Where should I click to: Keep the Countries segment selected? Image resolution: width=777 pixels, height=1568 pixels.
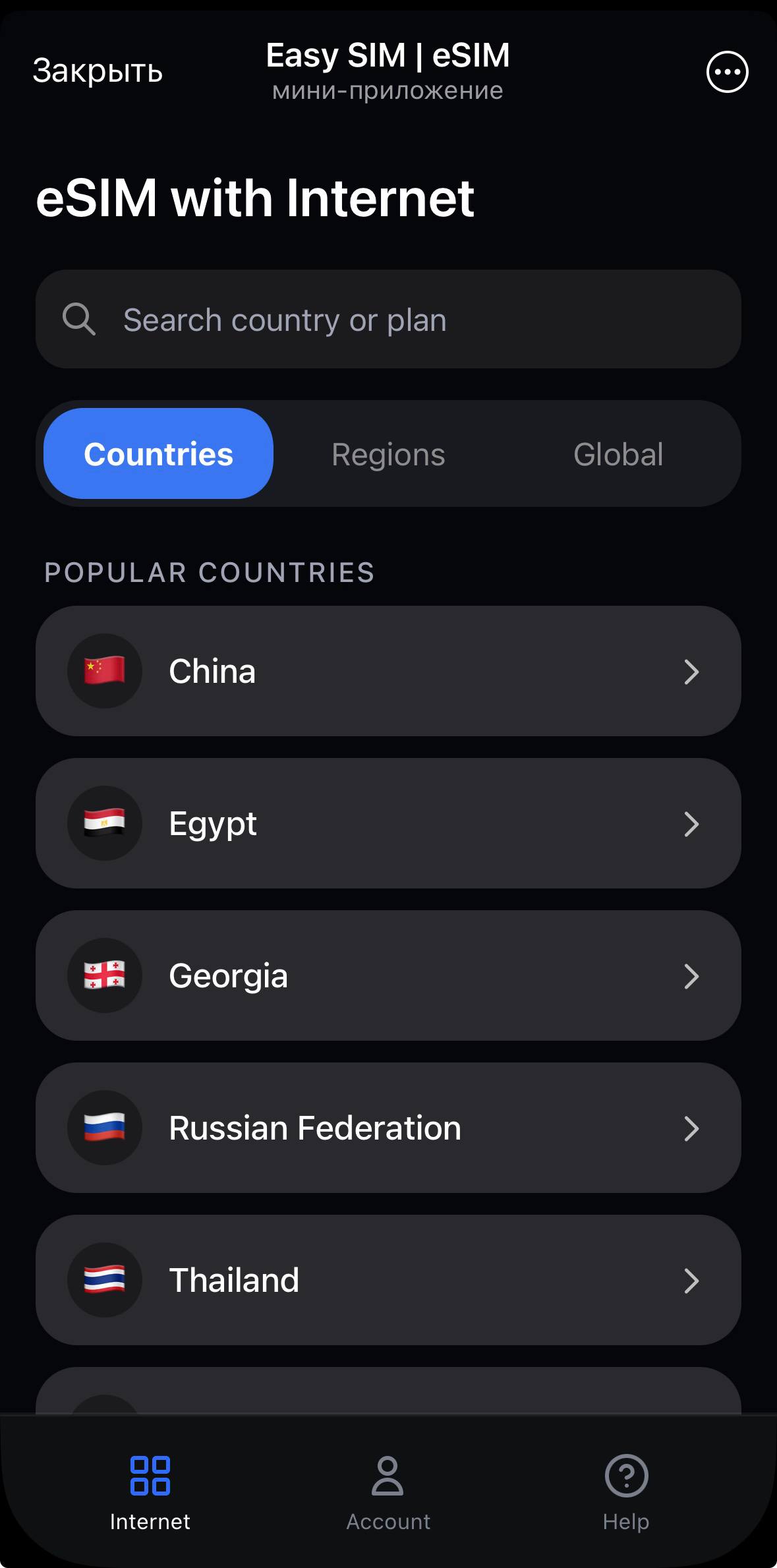(158, 453)
